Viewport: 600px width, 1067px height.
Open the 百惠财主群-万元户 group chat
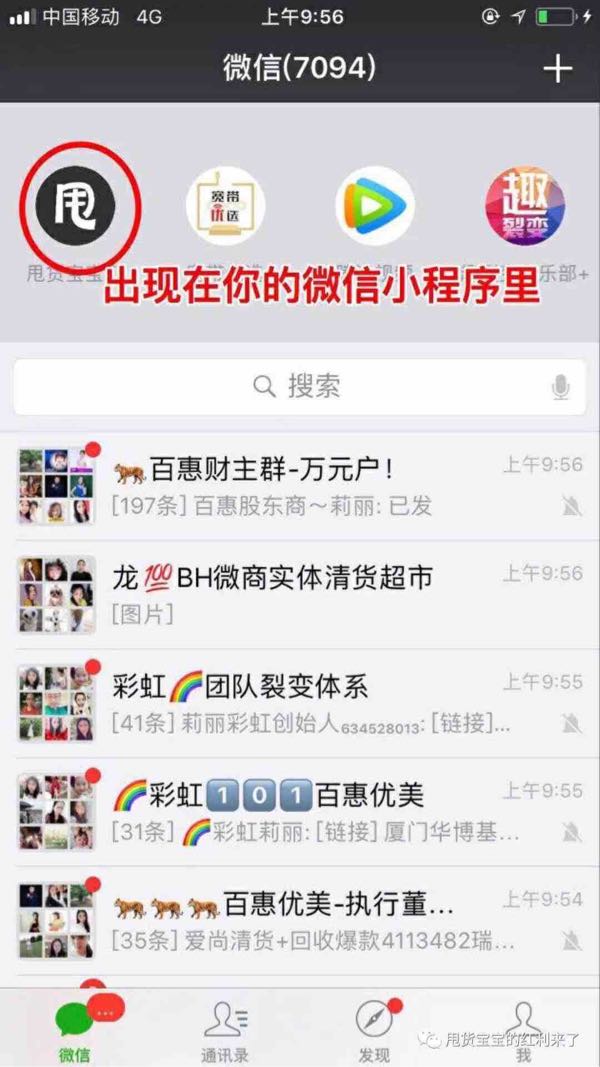coord(300,486)
